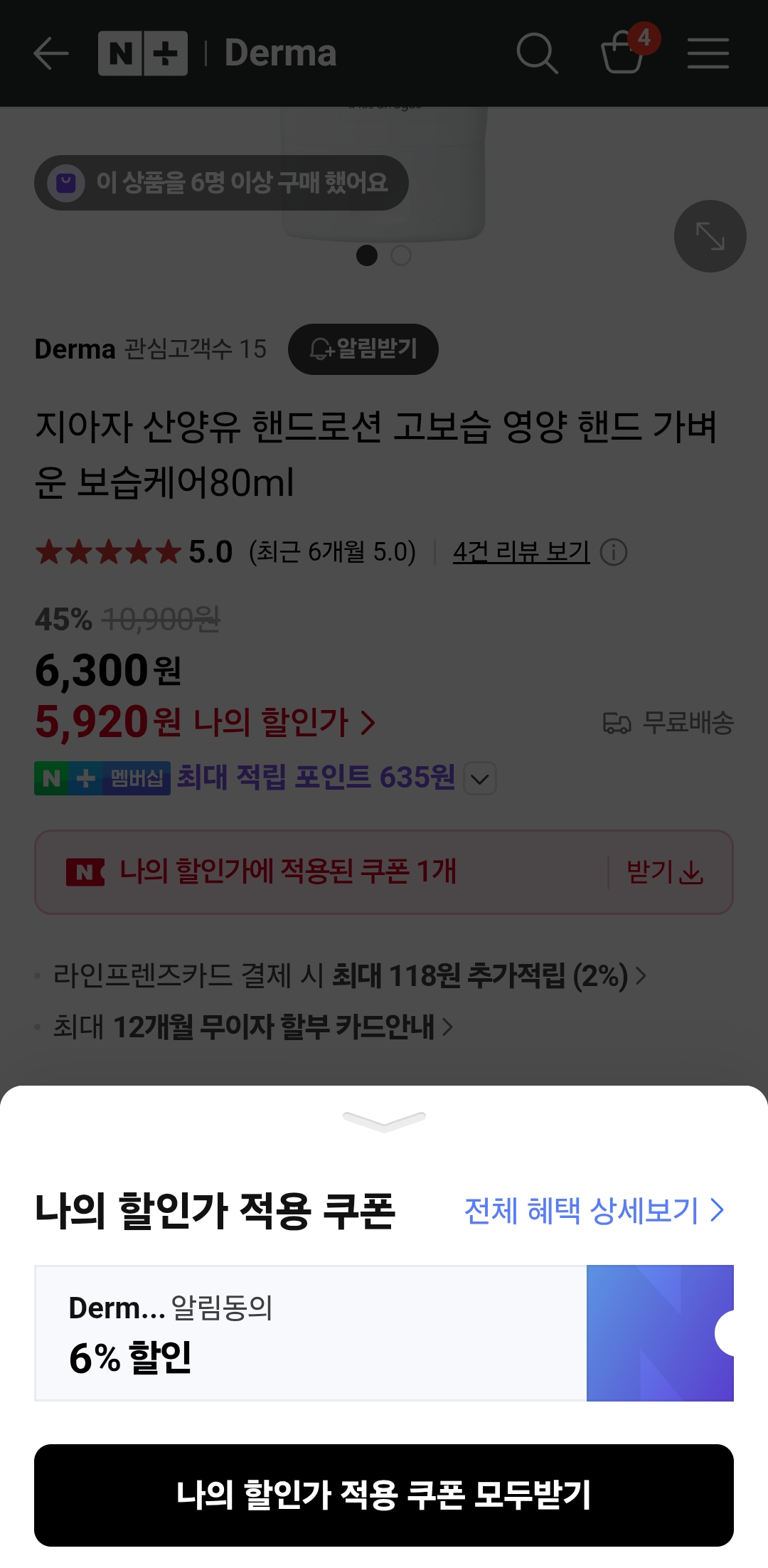Open 전체 혜택 상세보기 link

point(594,1210)
